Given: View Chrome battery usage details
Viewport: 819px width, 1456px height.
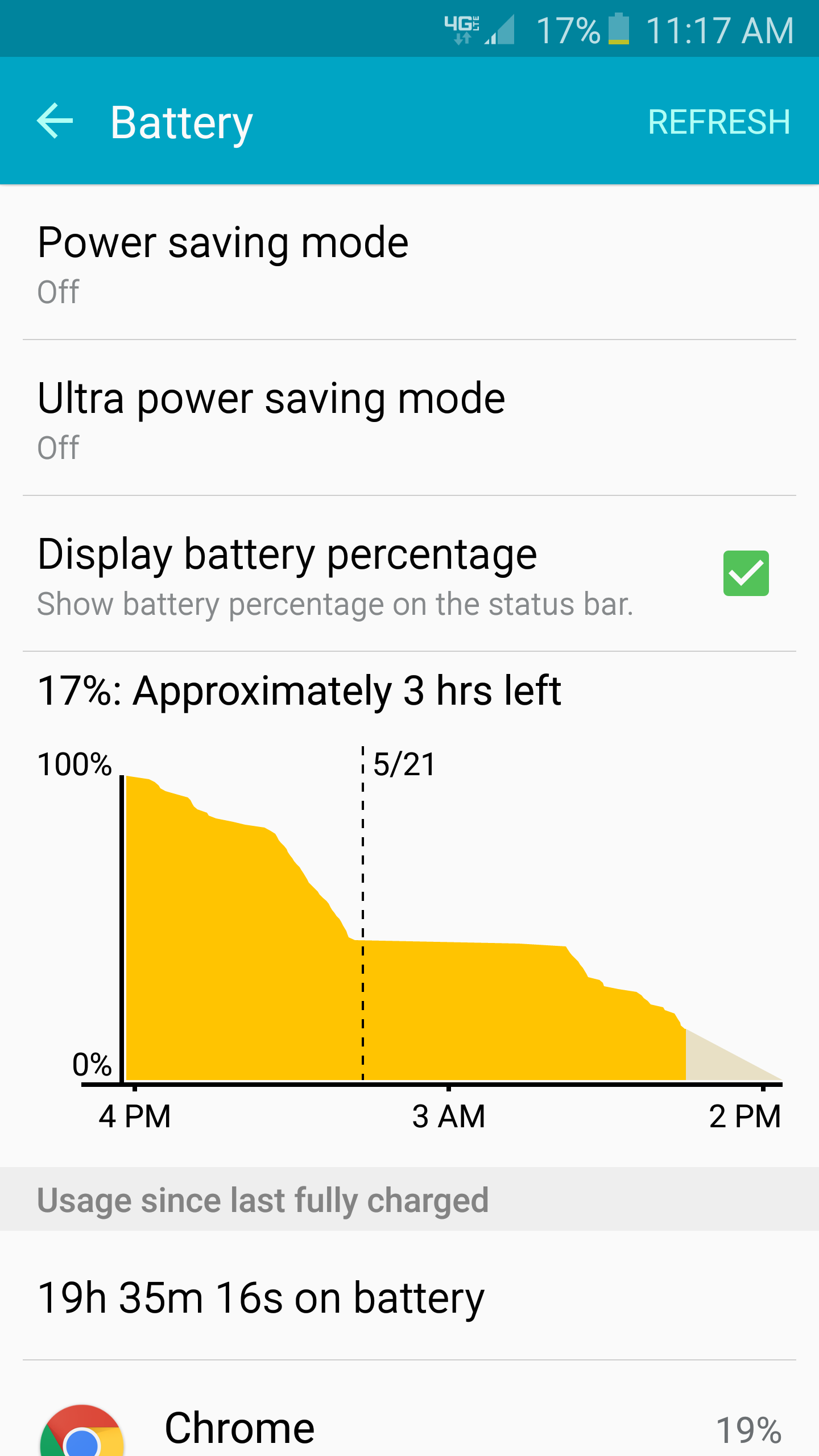Looking at the screenshot, I should click(409, 1428).
